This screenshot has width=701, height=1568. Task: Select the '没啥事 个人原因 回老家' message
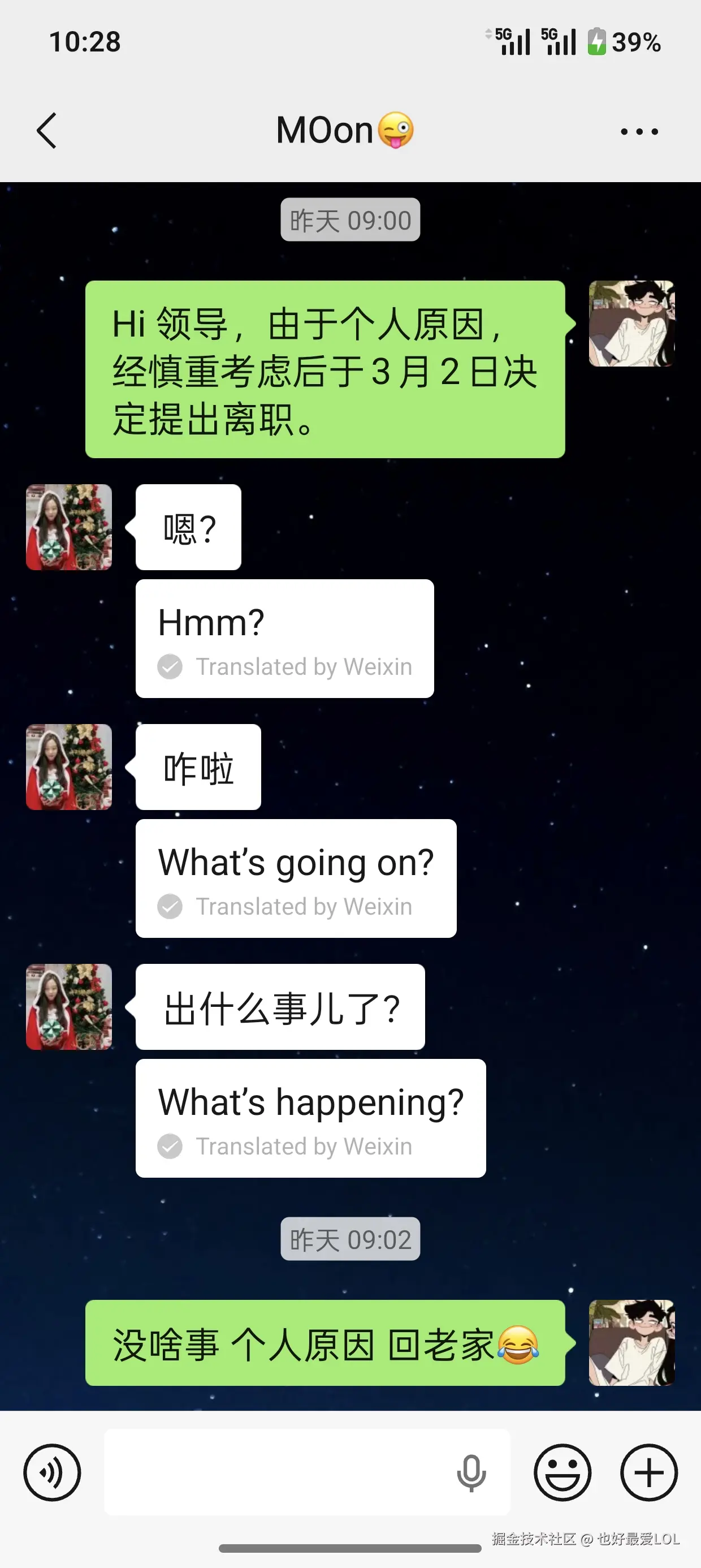tap(326, 1345)
